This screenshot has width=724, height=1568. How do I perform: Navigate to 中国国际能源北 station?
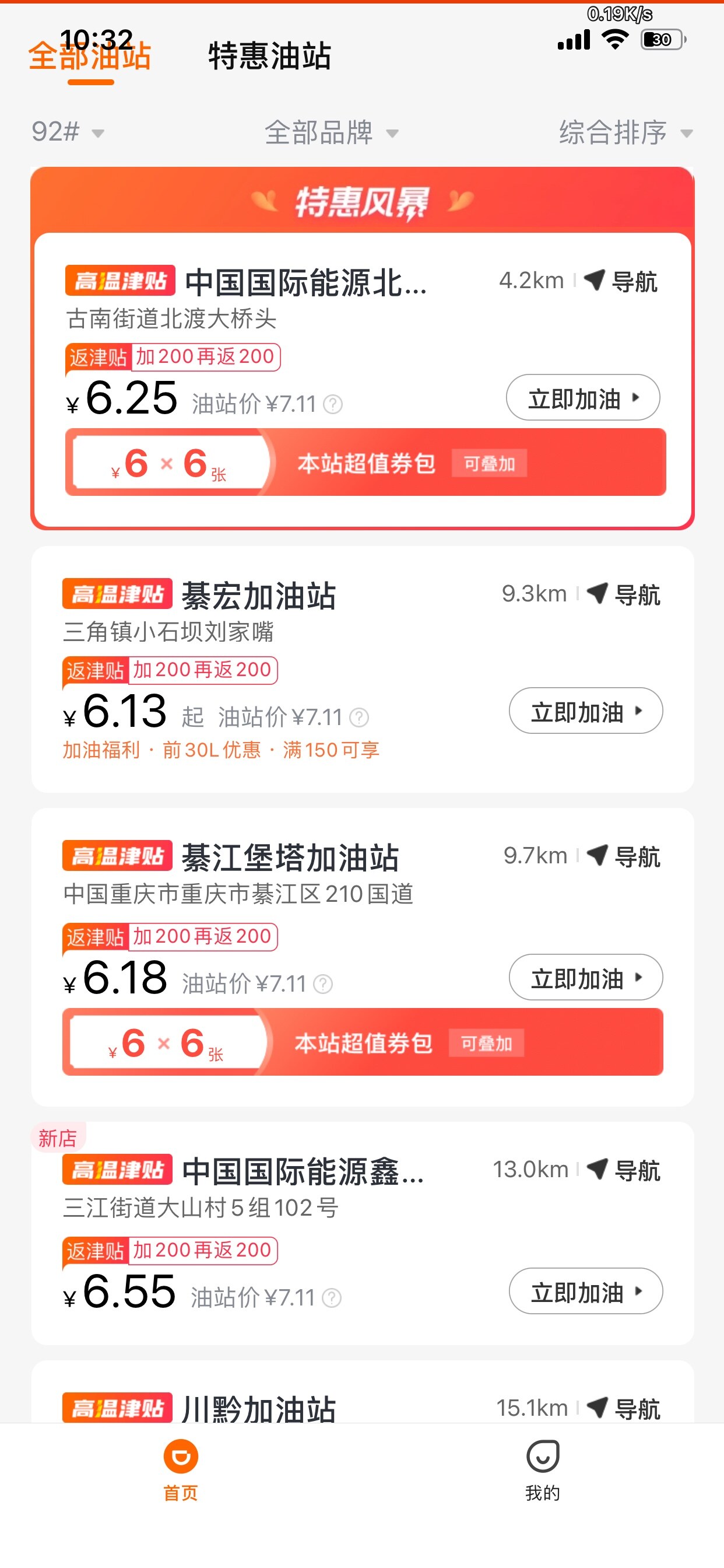[621, 281]
